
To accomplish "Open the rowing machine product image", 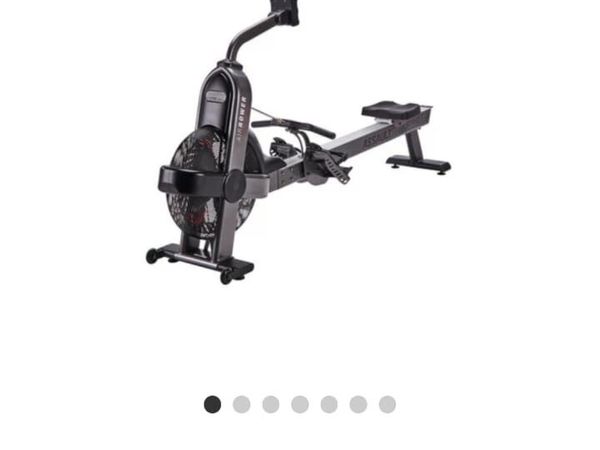I will pos(297,150).
